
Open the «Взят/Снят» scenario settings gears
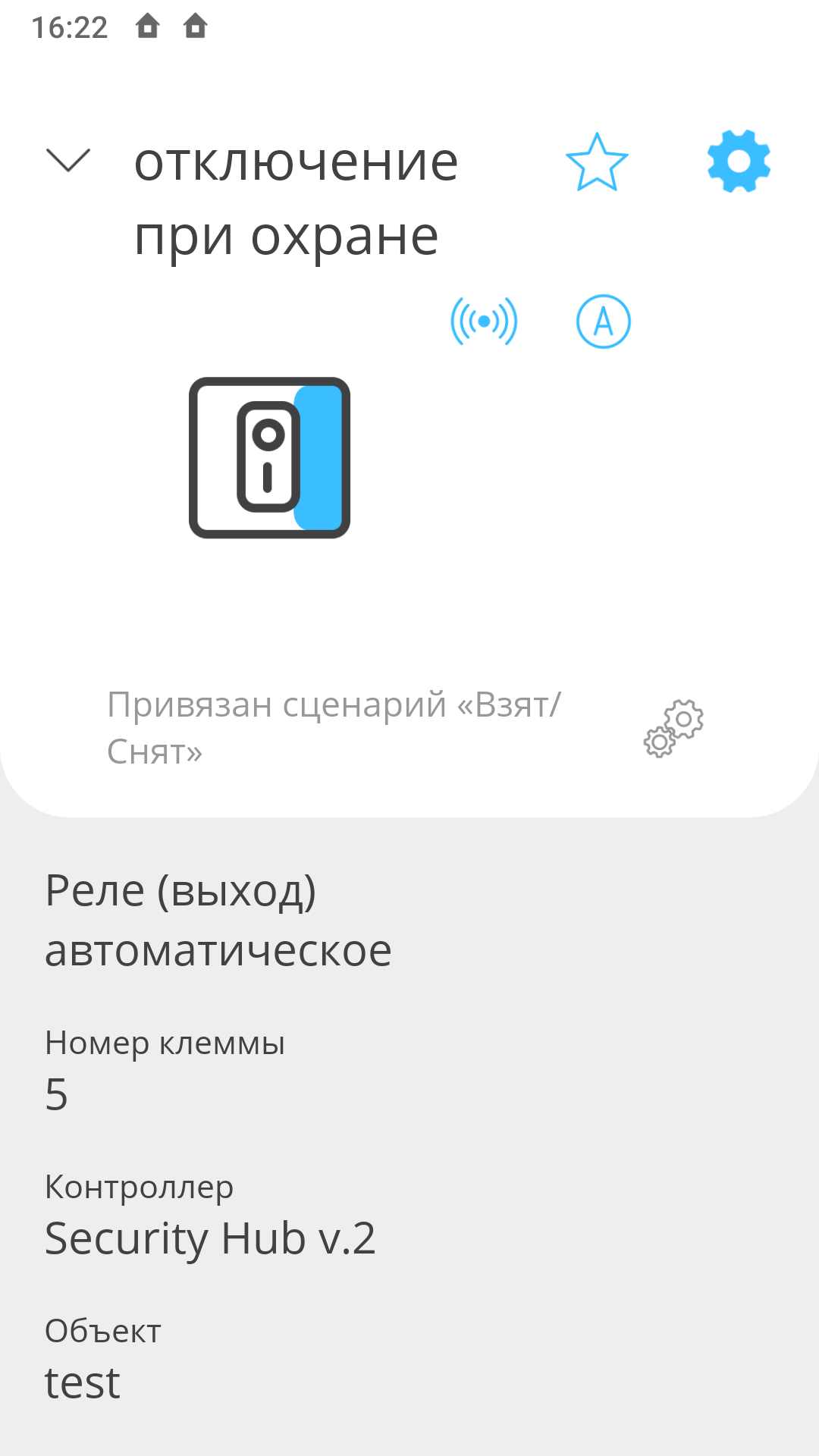(x=673, y=728)
